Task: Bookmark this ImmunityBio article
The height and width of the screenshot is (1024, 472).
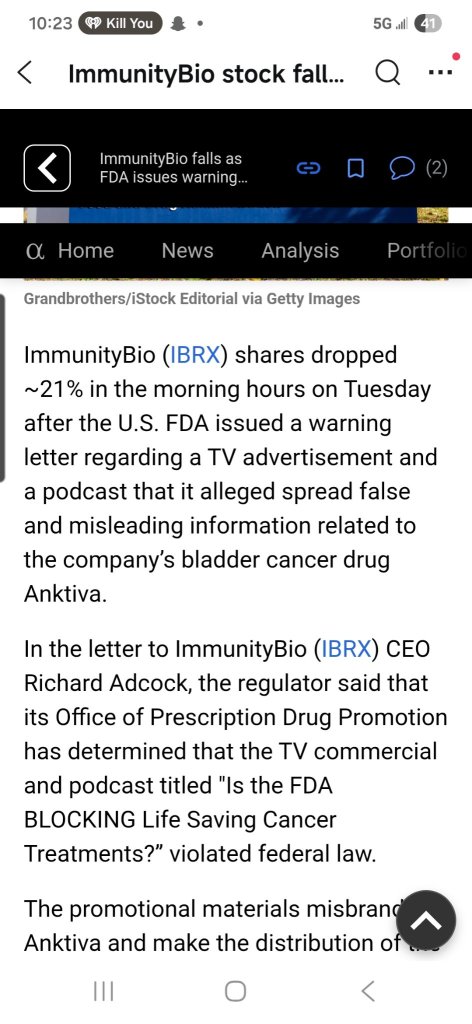Action: pyautogui.click(x=354, y=169)
